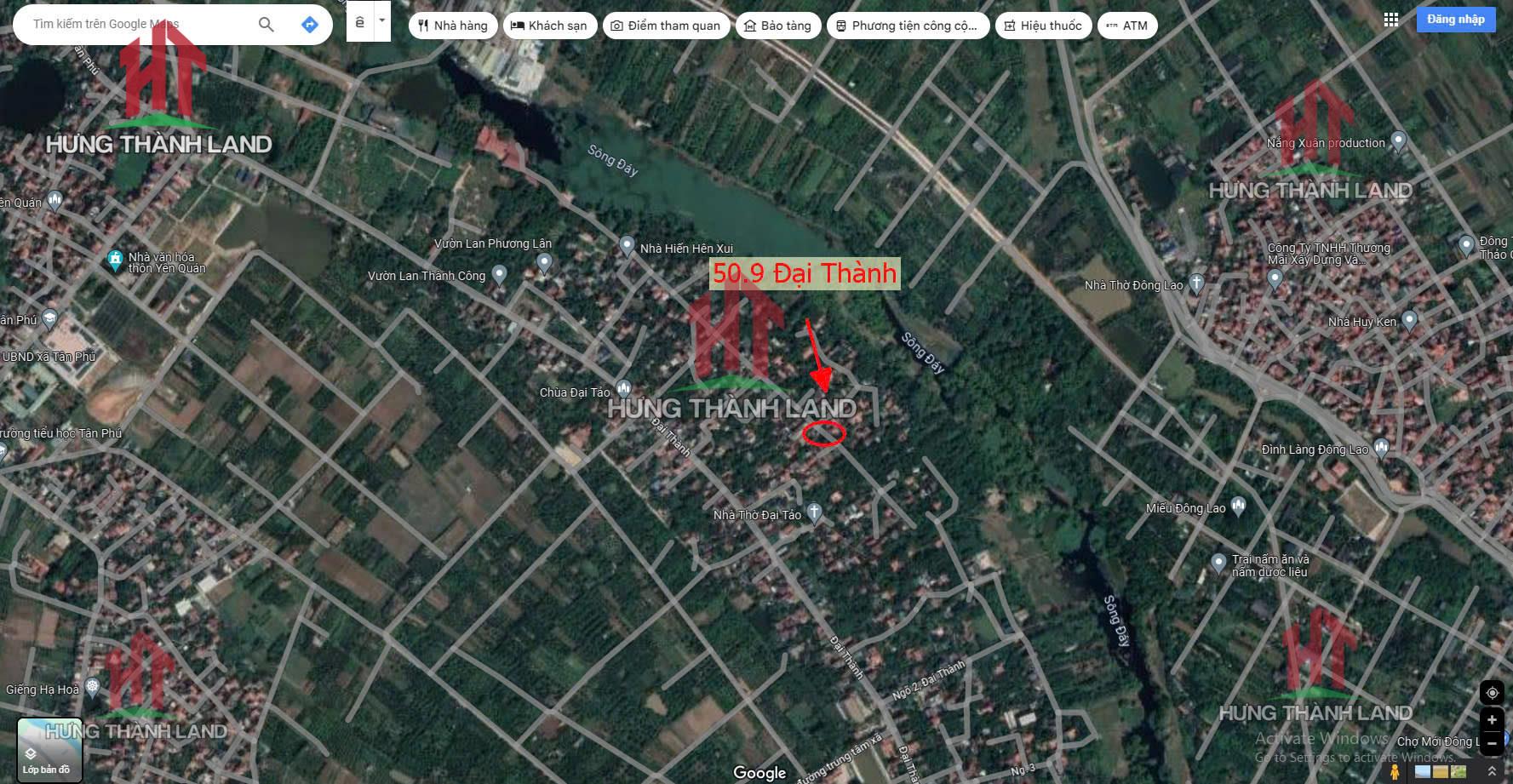The image size is (1513, 784).
Task: Filter by Điểm tham quan
Action: [666, 26]
